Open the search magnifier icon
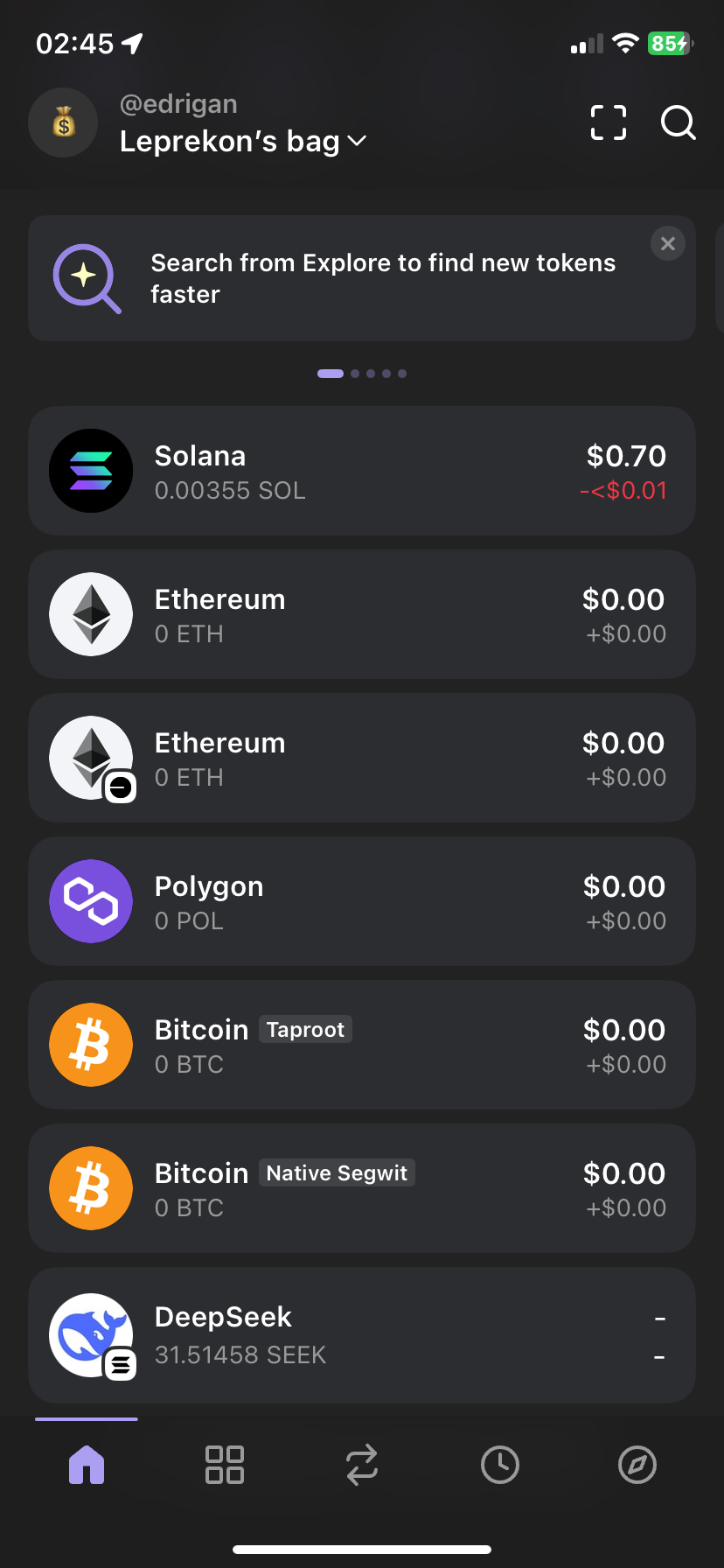The width and height of the screenshot is (724, 1568). coord(678,122)
